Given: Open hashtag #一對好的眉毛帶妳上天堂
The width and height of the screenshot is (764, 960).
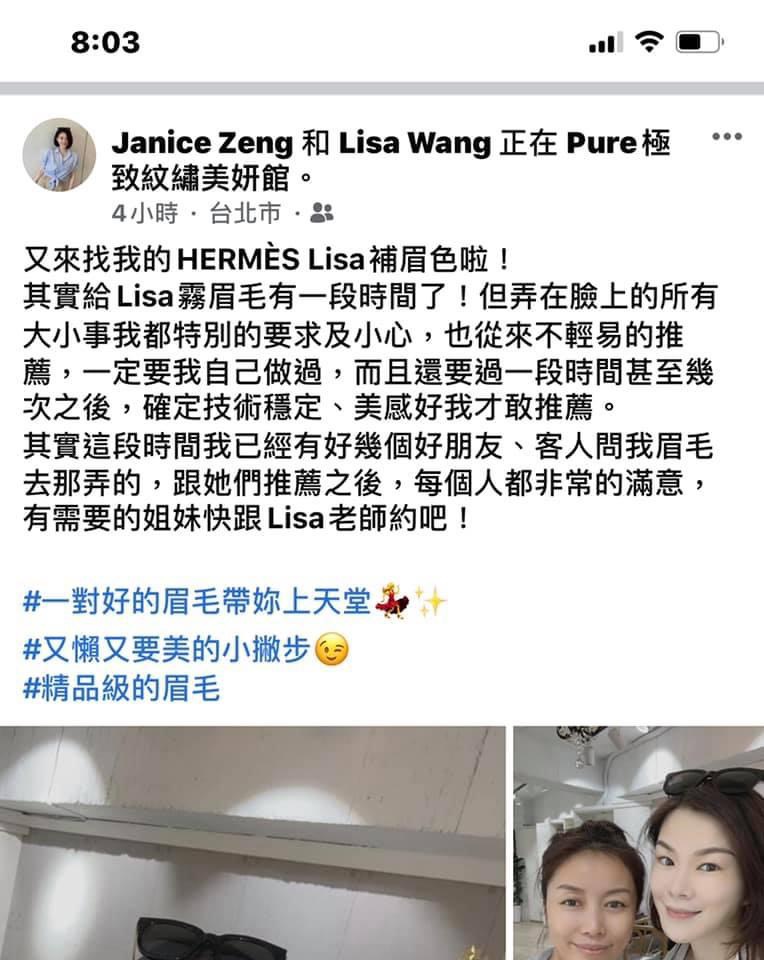Looking at the screenshot, I should tap(200, 602).
